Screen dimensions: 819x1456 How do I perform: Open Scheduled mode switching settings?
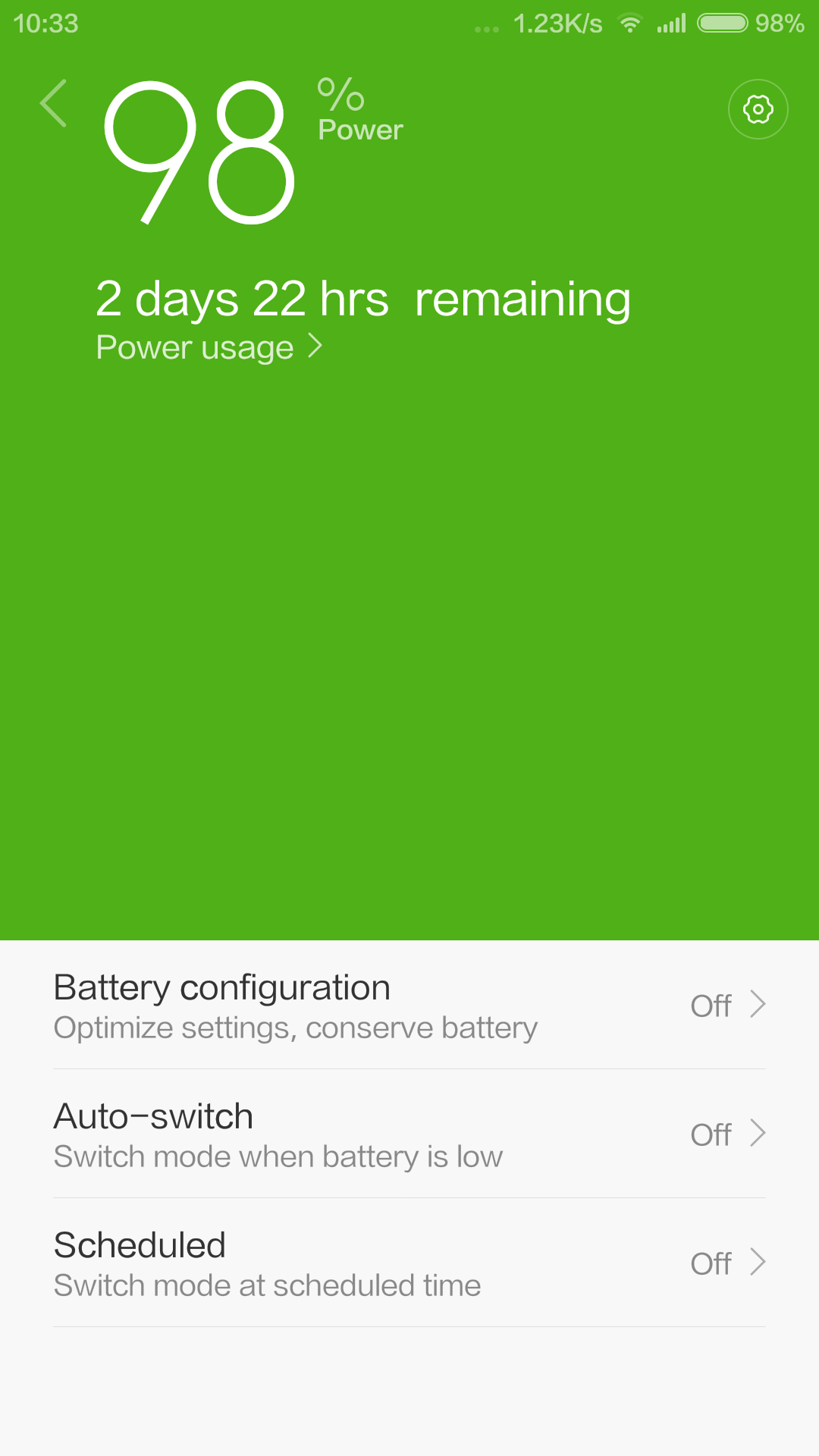click(409, 1263)
